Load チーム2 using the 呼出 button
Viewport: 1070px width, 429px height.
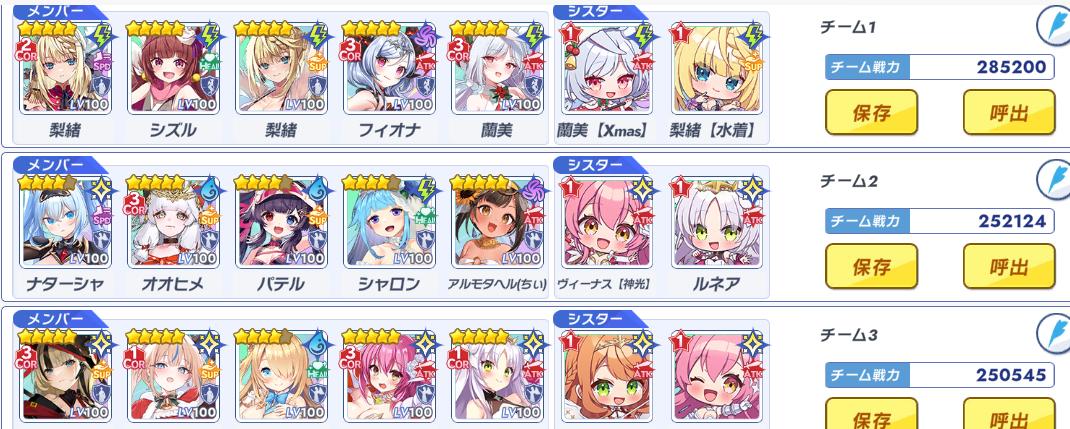tap(1008, 266)
